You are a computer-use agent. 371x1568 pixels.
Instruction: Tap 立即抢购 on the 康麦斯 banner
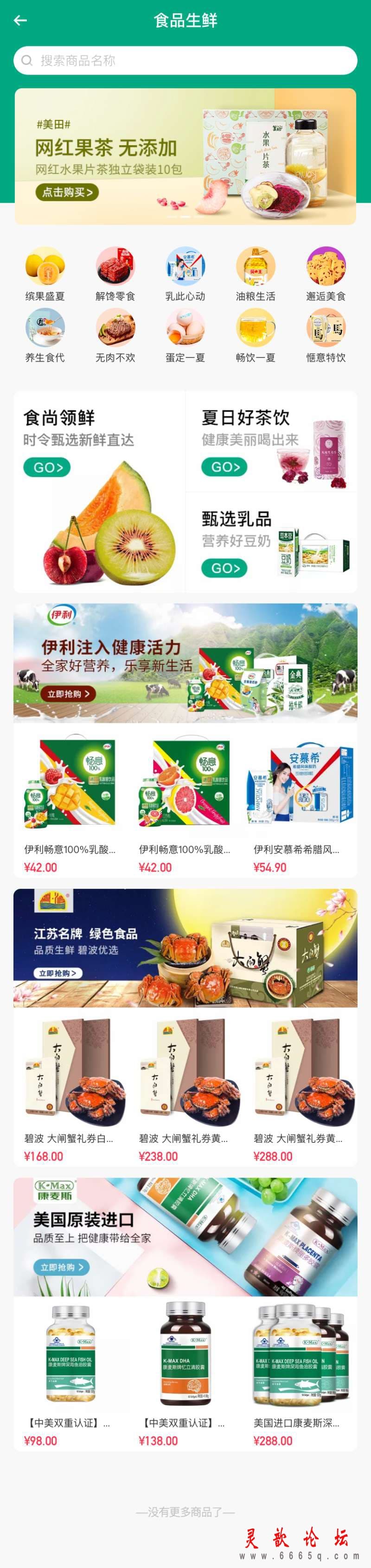[x=62, y=1267]
